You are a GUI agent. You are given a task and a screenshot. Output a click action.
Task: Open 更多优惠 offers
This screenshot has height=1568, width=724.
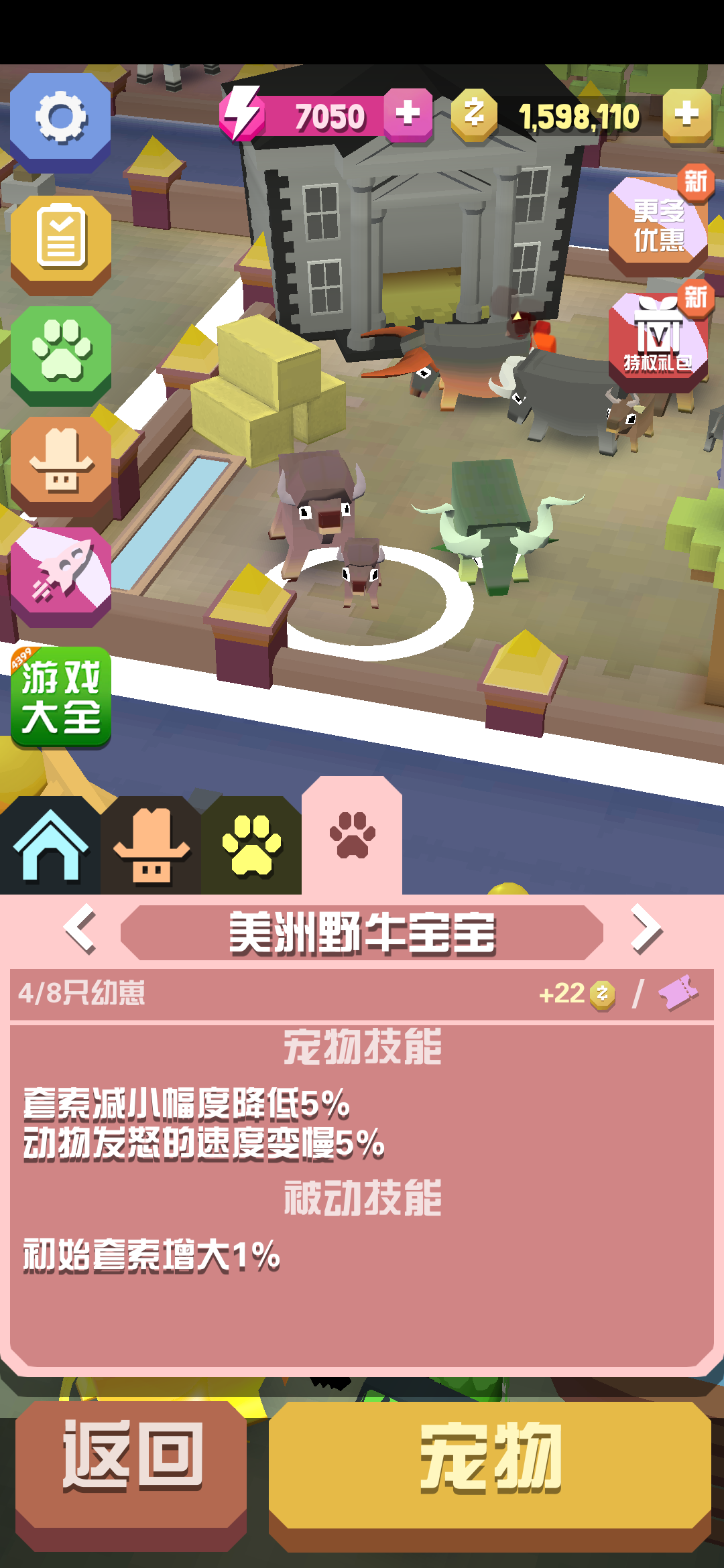click(658, 224)
